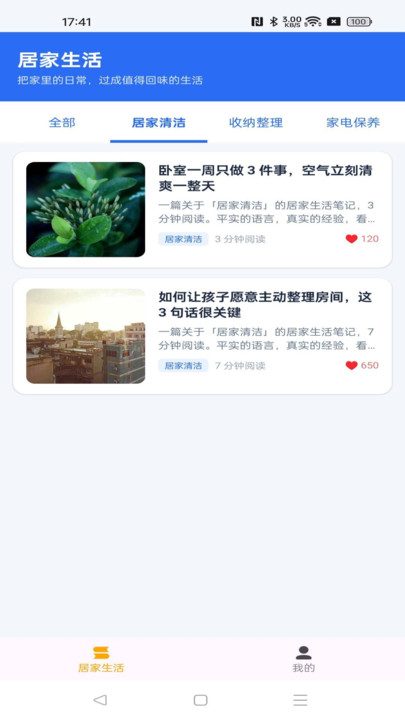This screenshot has height=720, width=405.
Task: Open the article 如何让孩子愿意主动整理房间
Action: 202,336
